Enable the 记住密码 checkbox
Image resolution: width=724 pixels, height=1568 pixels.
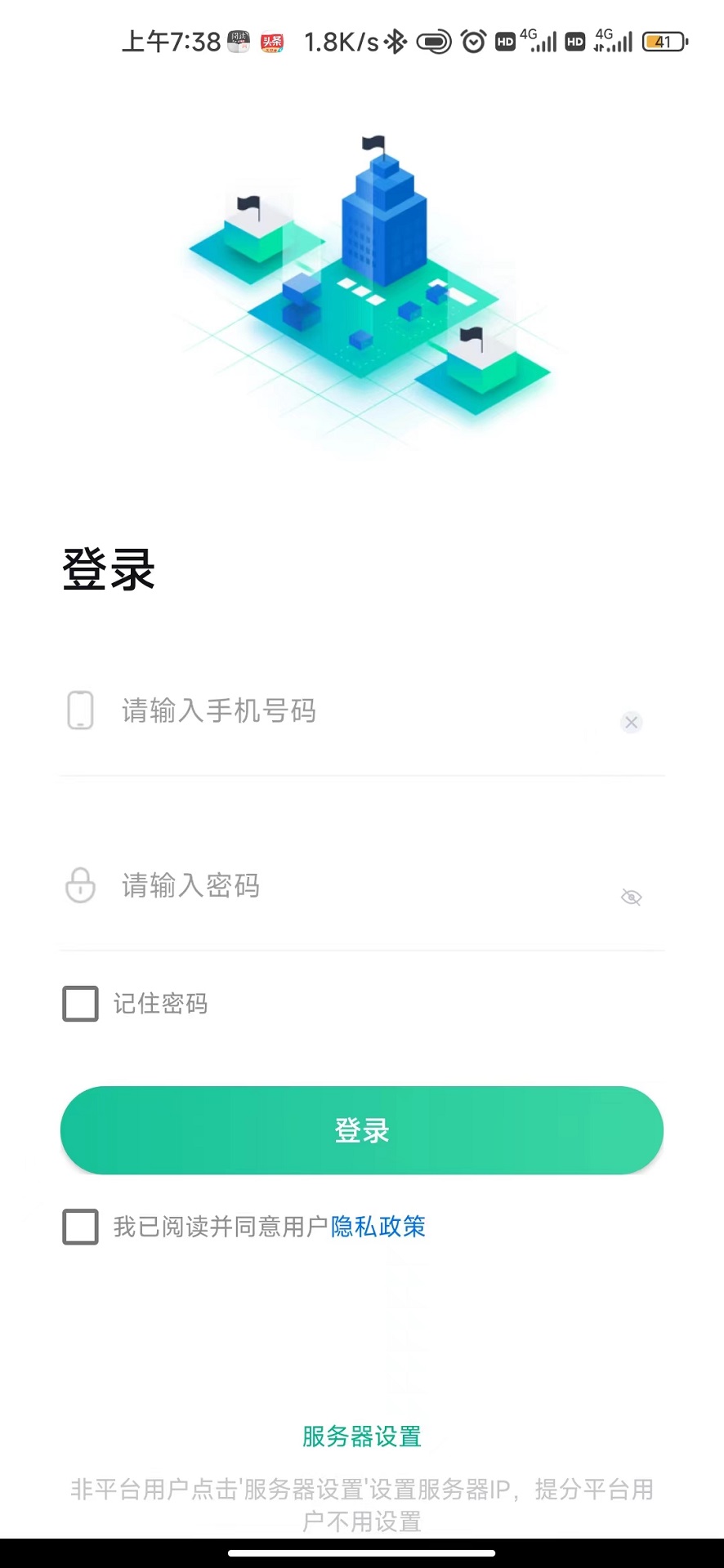coord(79,1004)
